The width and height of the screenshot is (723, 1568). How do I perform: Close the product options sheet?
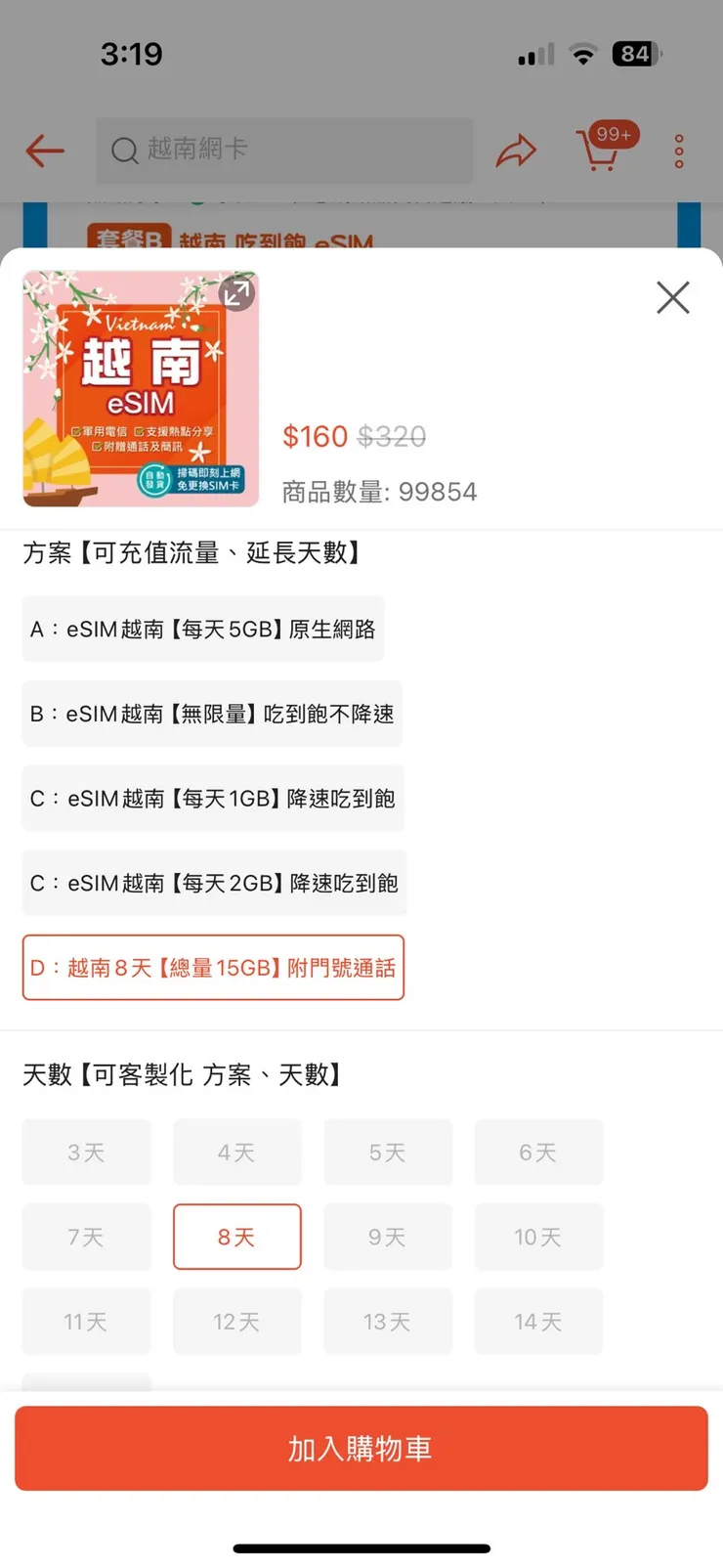(673, 297)
